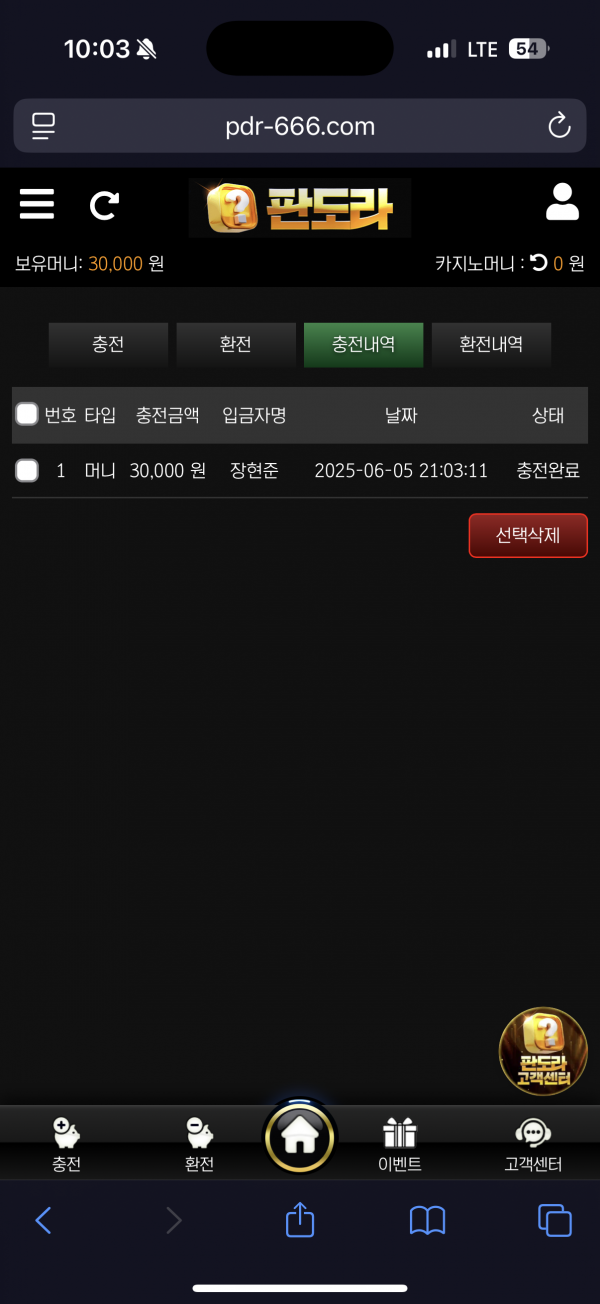Tap the pdr-666.com address field
This screenshot has width=600, height=1304.
coord(300,126)
